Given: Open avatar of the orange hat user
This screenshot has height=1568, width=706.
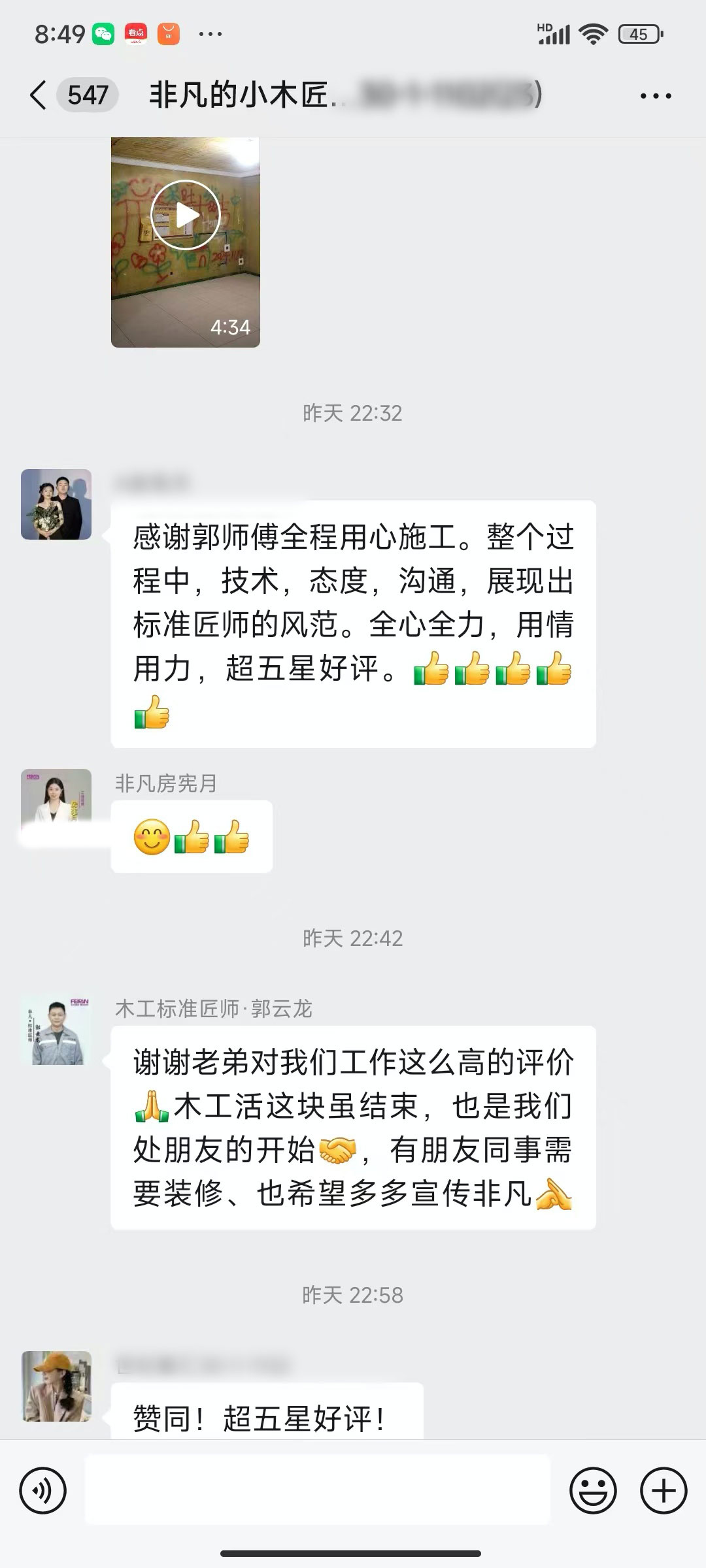Looking at the screenshot, I should click(x=56, y=1386).
